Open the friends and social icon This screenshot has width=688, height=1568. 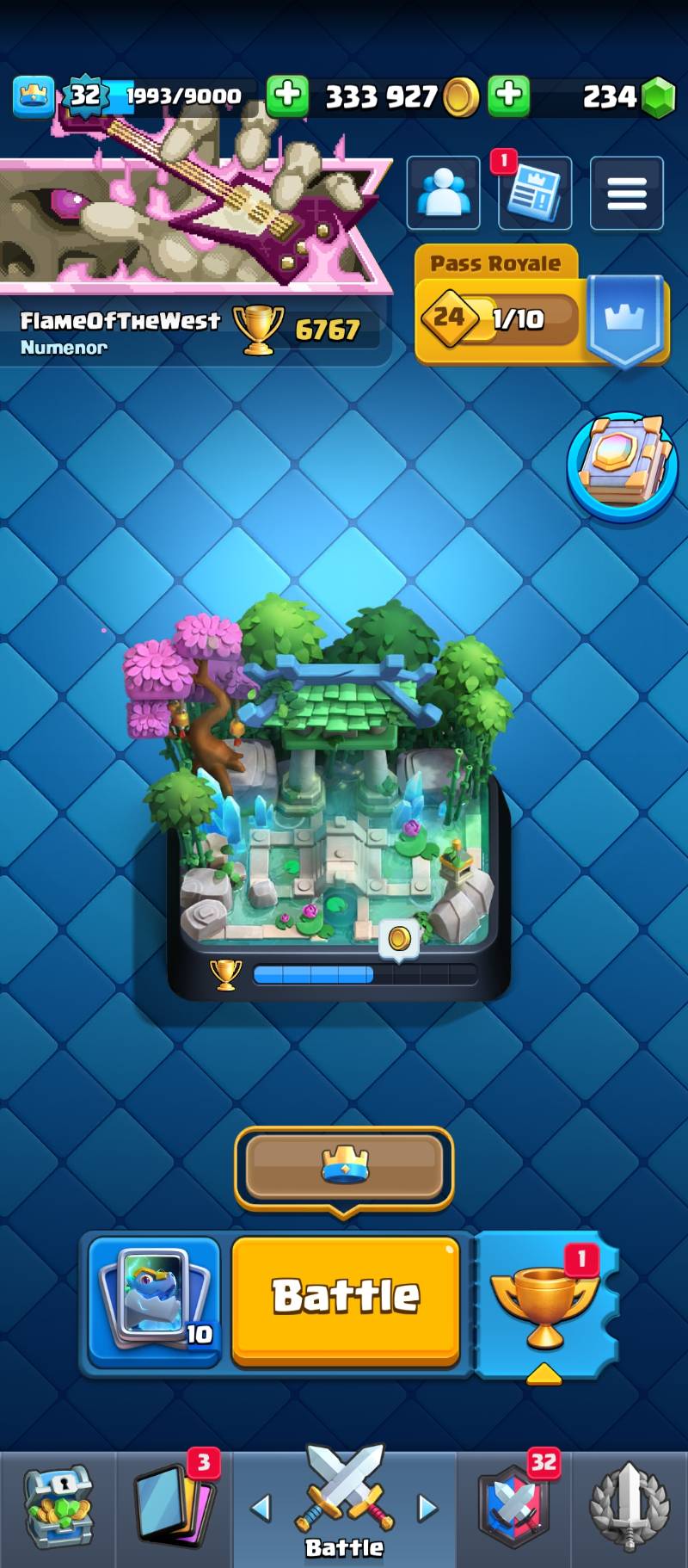(x=443, y=194)
